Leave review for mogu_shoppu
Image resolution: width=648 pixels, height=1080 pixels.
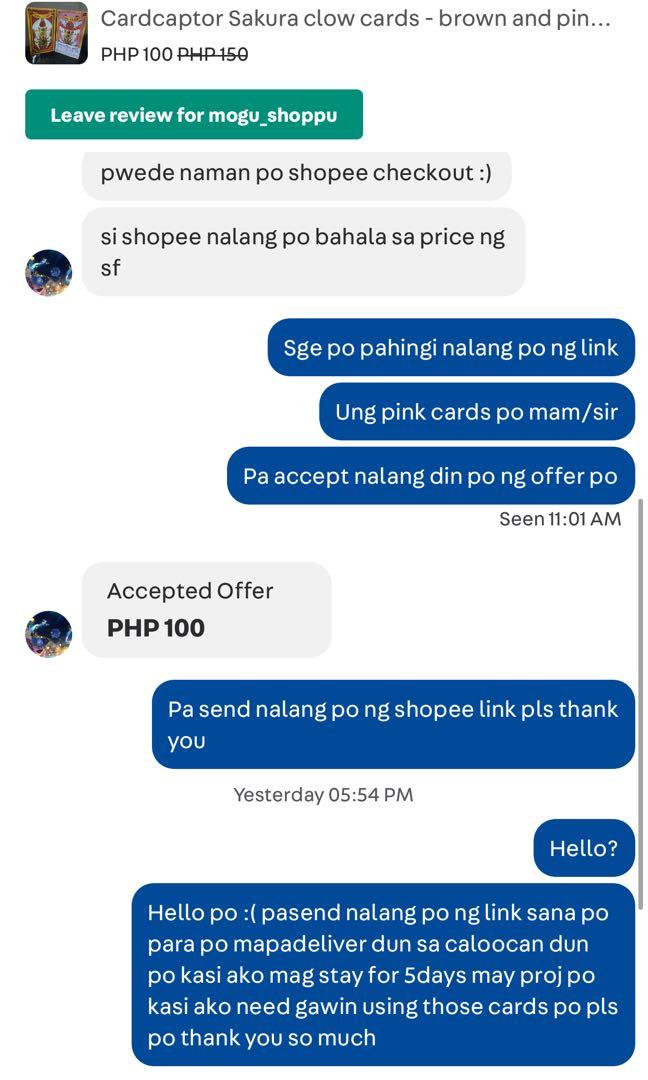pos(194,114)
